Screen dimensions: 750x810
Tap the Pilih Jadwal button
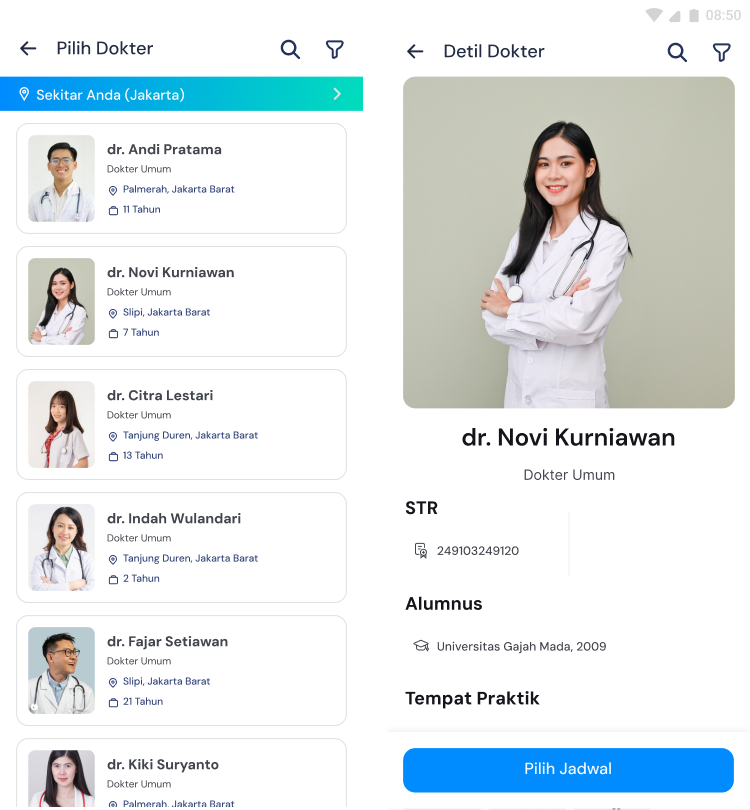[x=568, y=770]
